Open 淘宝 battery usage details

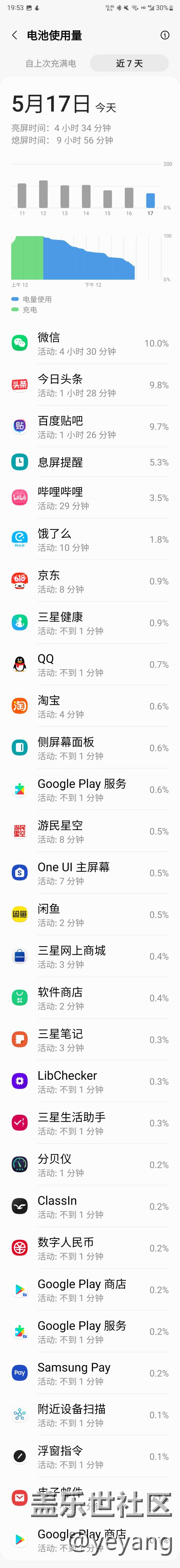pyautogui.click(x=90, y=706)
